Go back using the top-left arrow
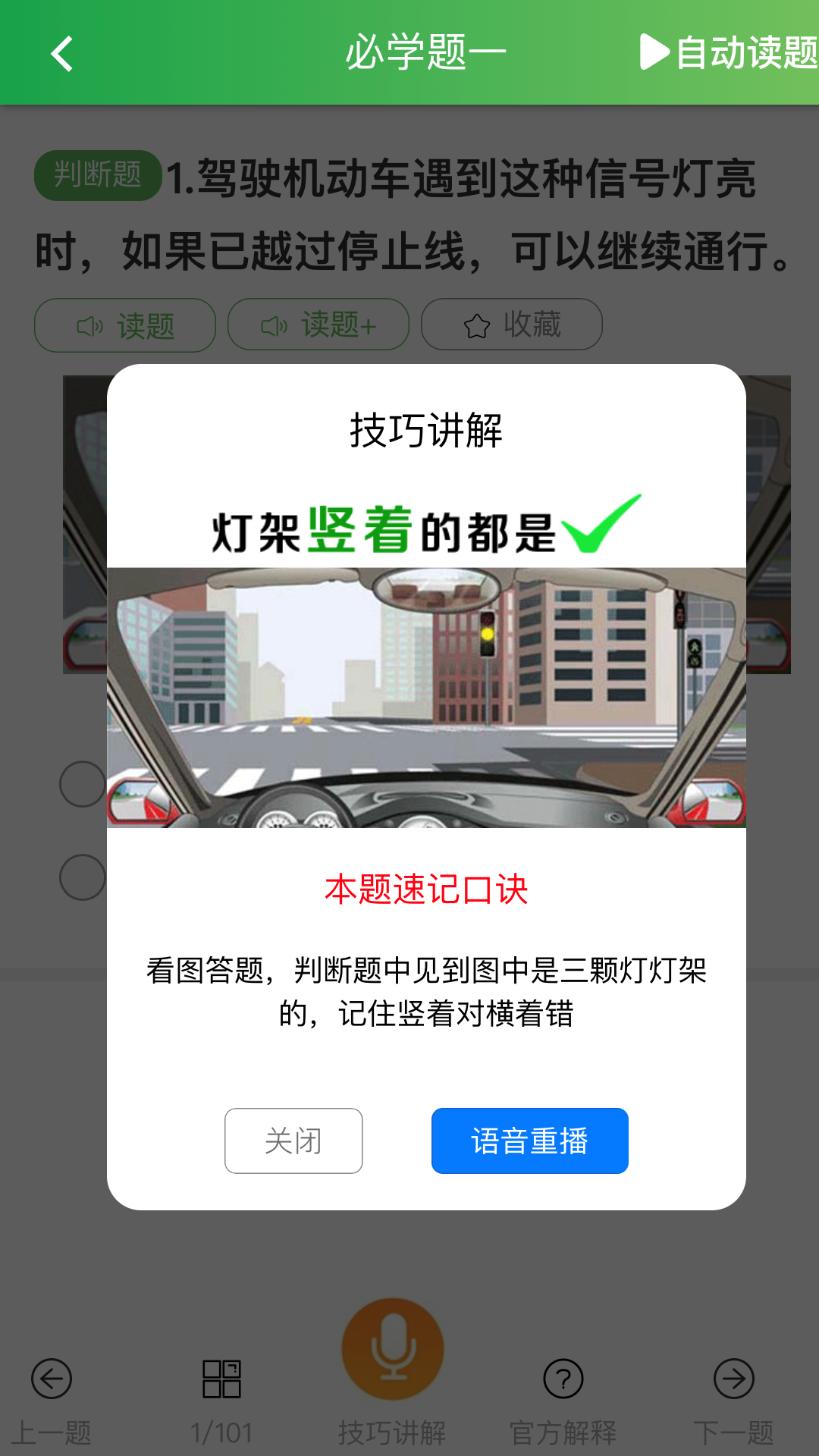 (62, 54)
